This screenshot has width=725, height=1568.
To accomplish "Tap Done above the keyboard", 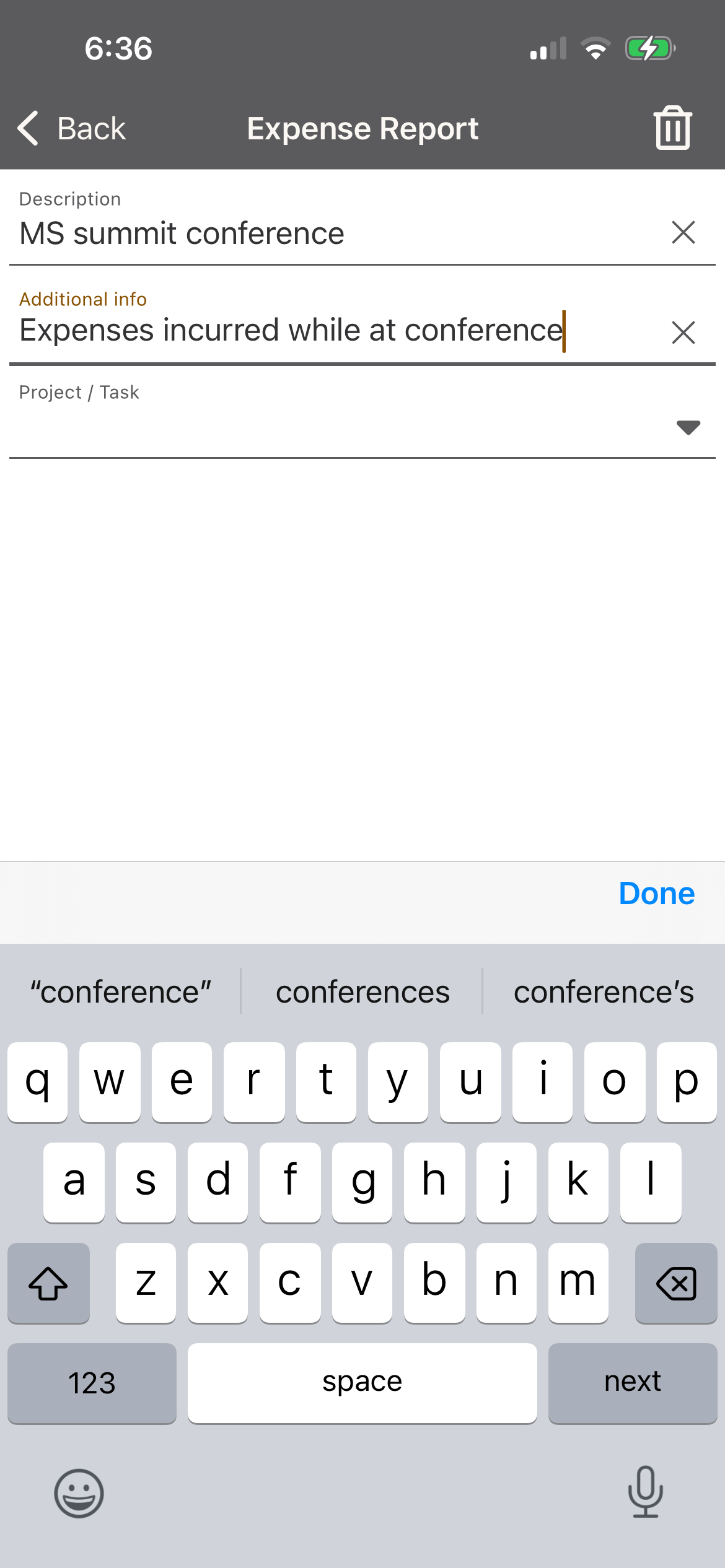I will coord(656,894).
